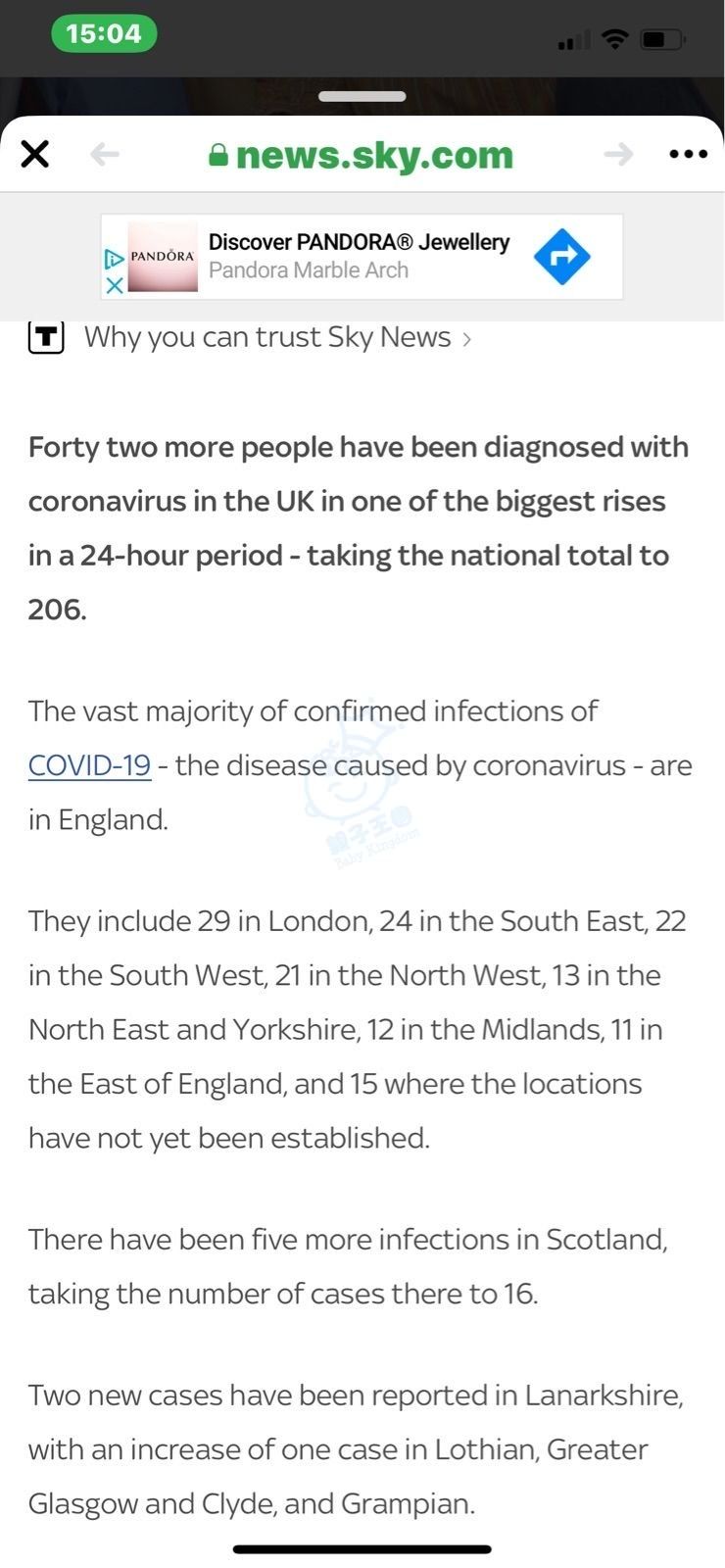Tap the blue directions arrow on the ad
Image resolution: width=725 pixels, height=1568 pixels.
tap(561, 257)
